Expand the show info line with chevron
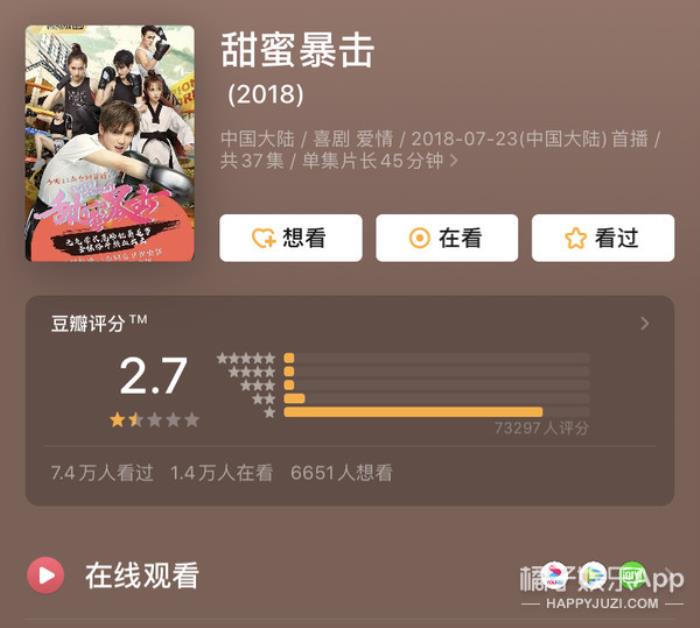The width and height of the screenshot is (700, 628). (x=454, y=161)
